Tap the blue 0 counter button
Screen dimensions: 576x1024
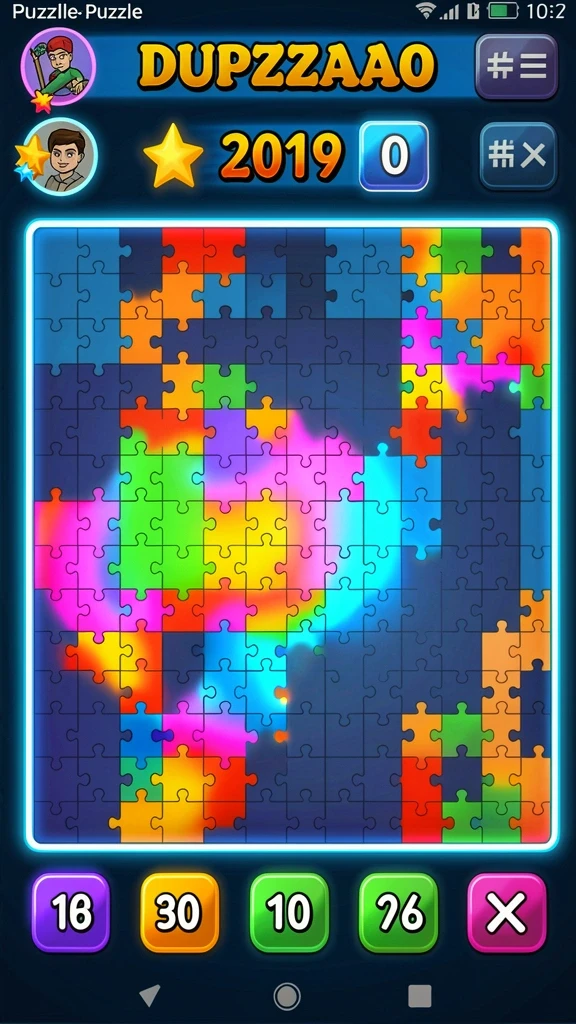click(394, 157)
